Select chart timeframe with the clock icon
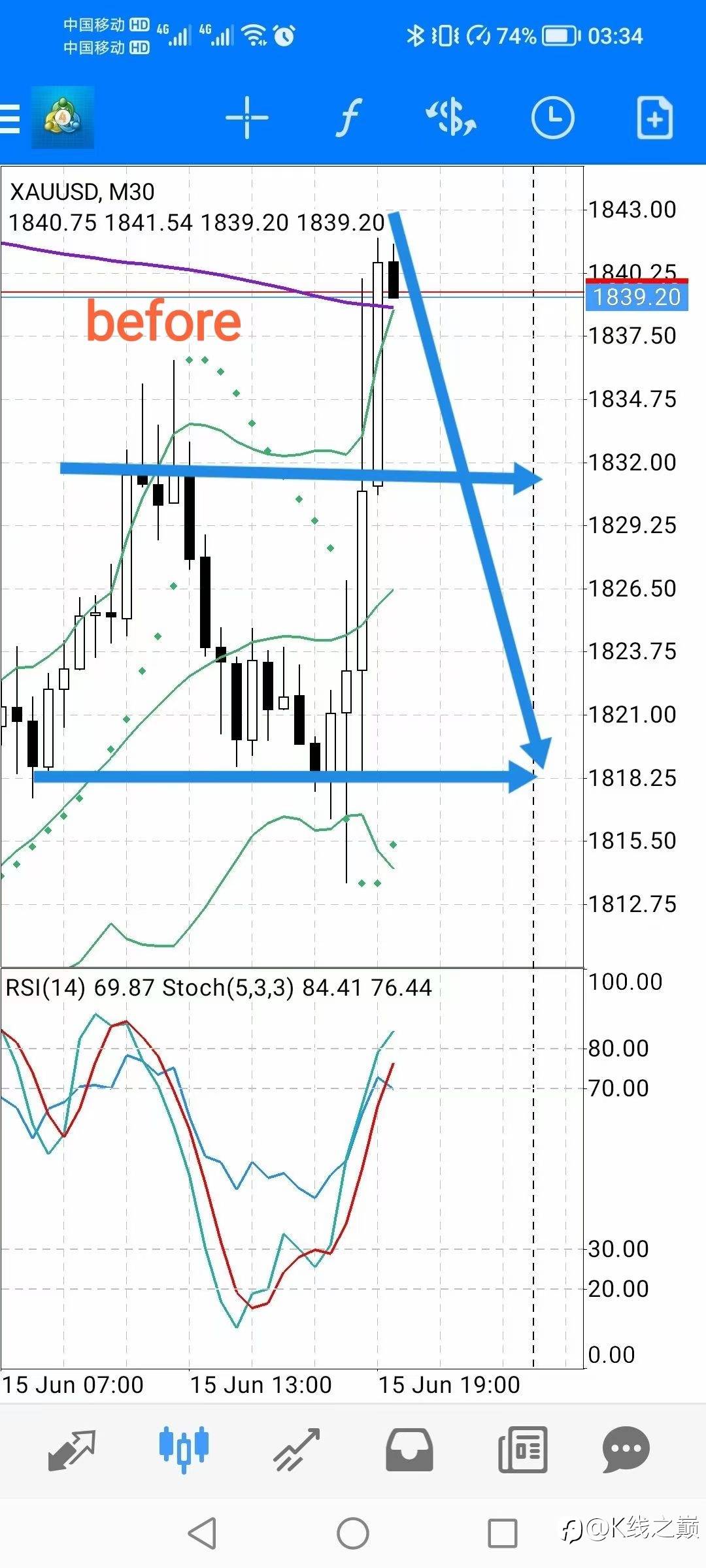 pyautogui.click(x=552, y=118)
